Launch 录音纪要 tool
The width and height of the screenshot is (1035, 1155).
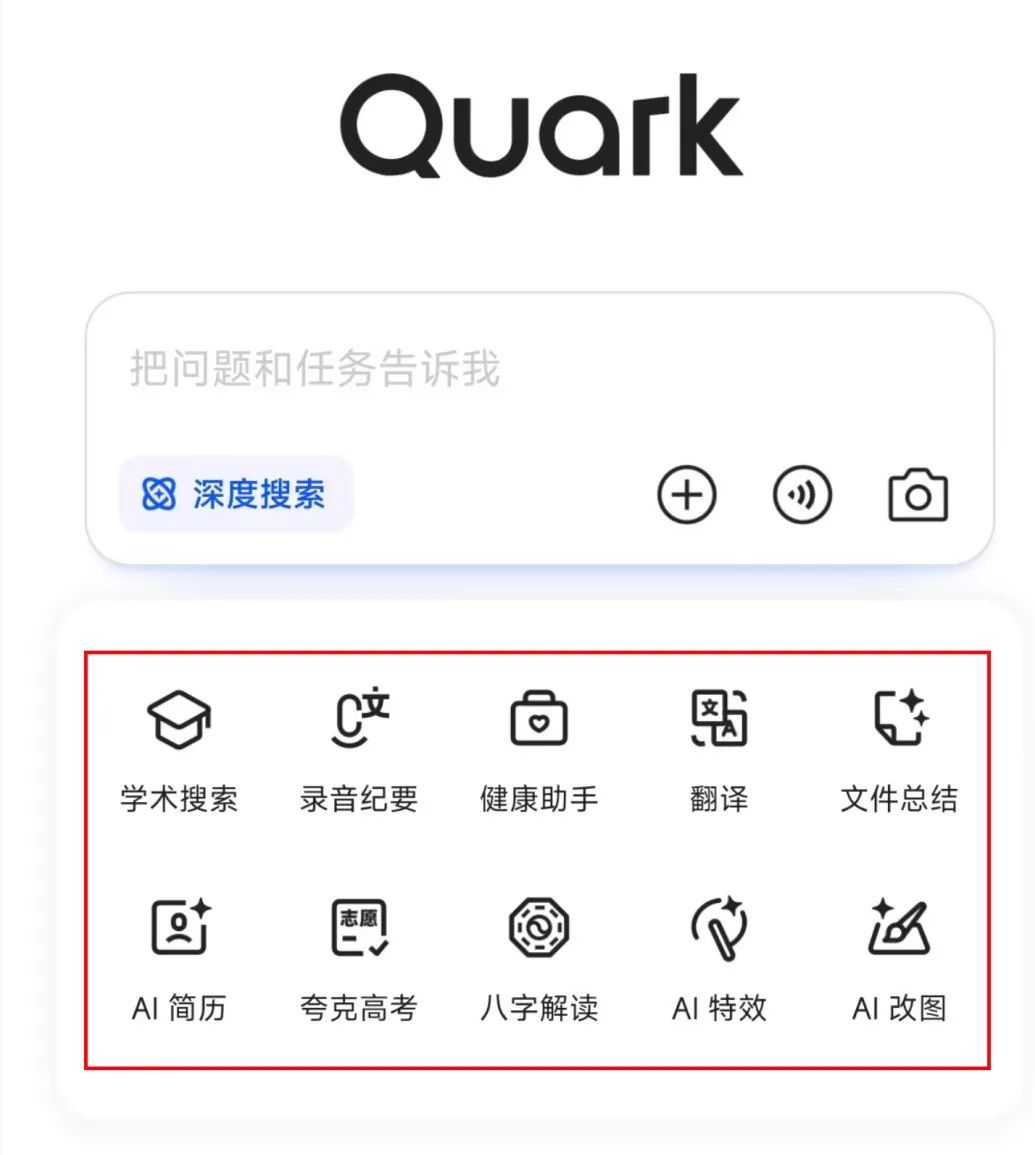point(359,750)
